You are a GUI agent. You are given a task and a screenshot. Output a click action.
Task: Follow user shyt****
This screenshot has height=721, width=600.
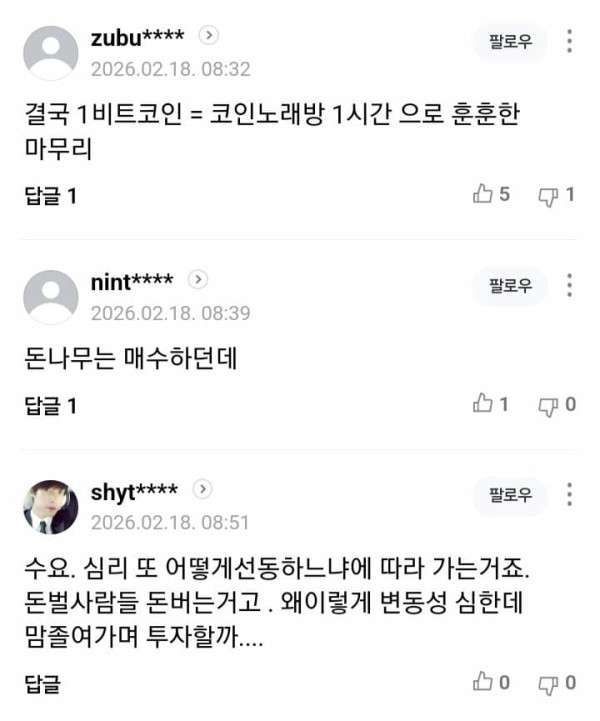click(510, 495)
